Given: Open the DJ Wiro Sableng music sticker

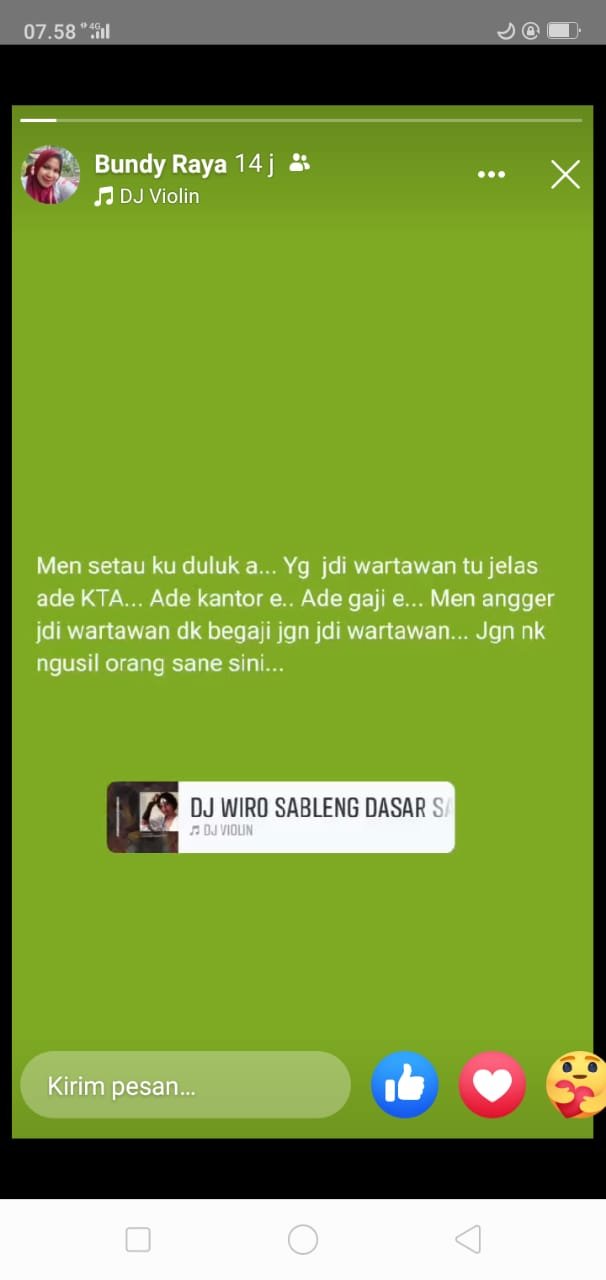Looking at the screenshot, I should 281,816.
